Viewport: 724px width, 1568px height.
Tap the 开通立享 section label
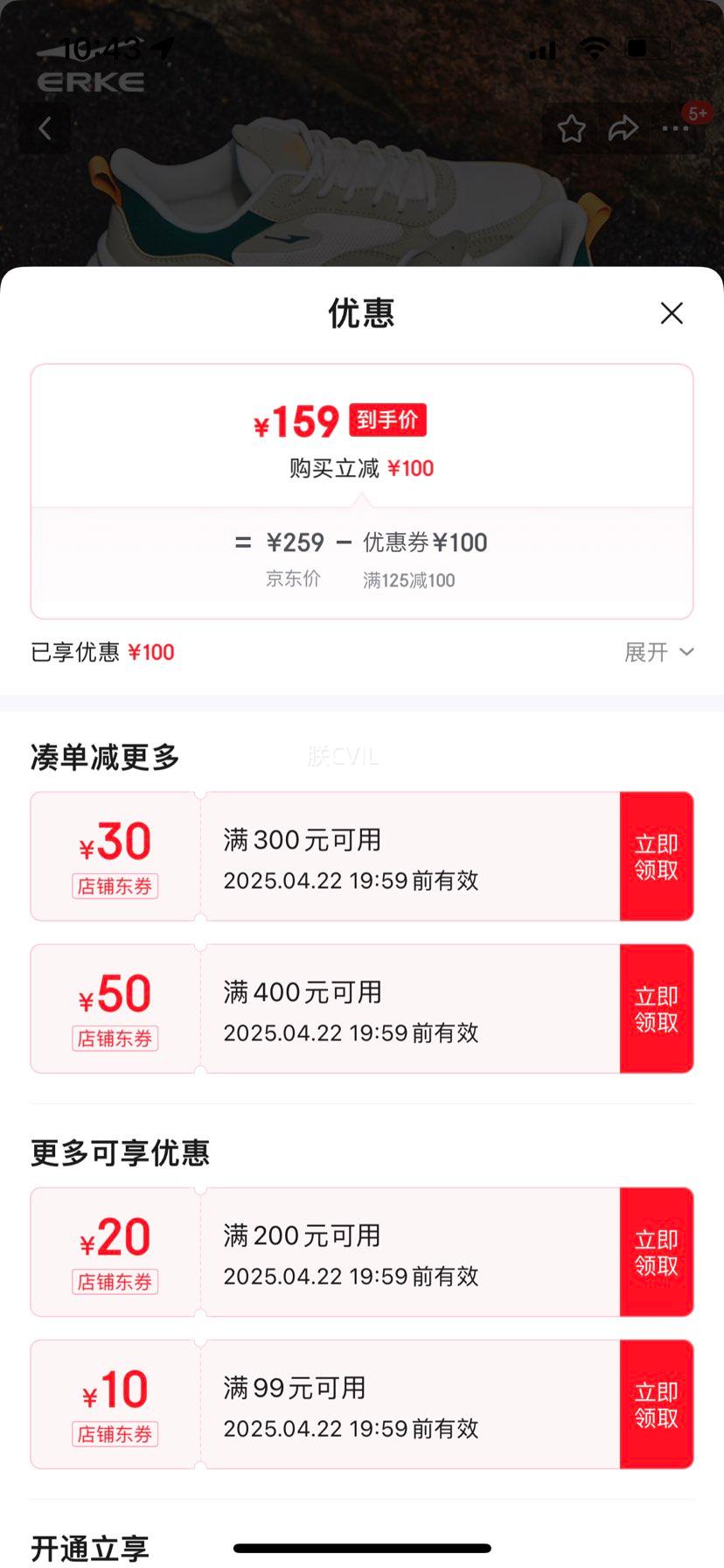point(88,1543)
